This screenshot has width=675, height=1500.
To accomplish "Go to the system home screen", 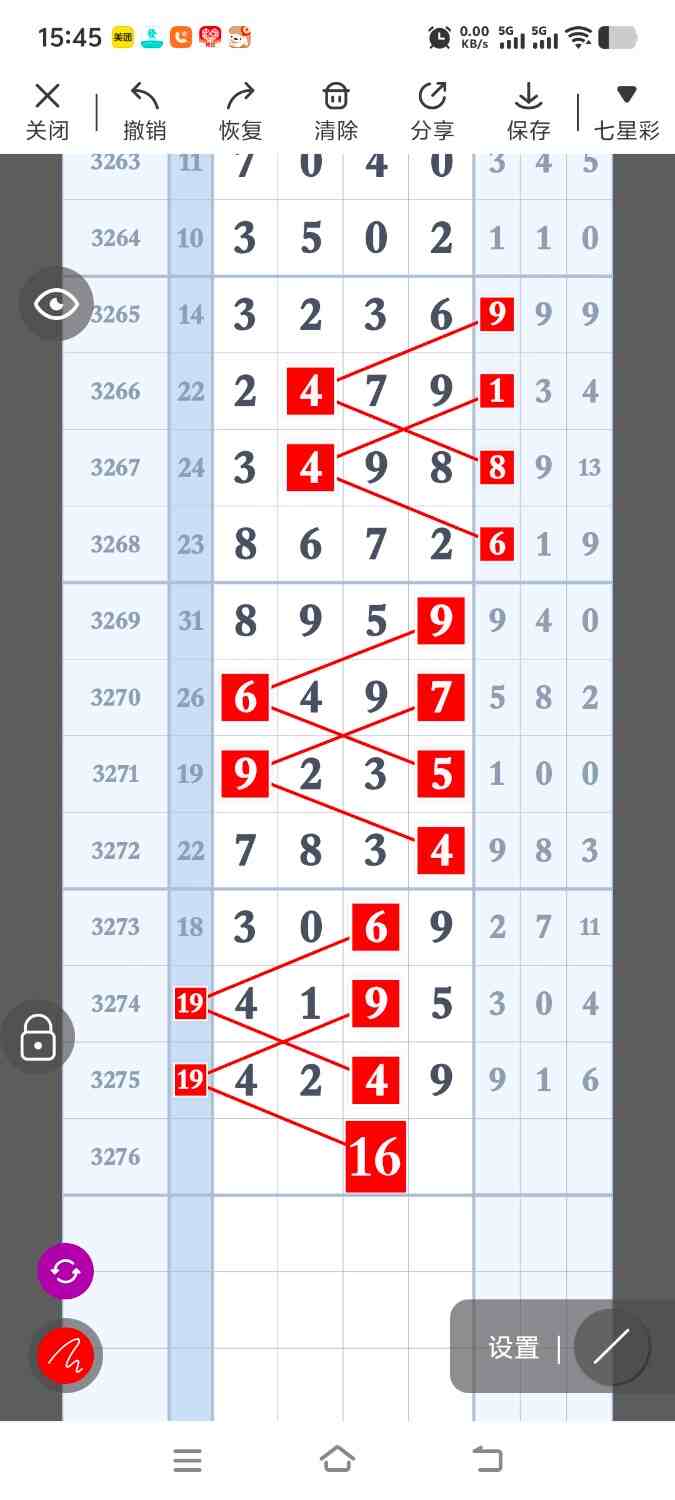I will tap(337, 1460).
